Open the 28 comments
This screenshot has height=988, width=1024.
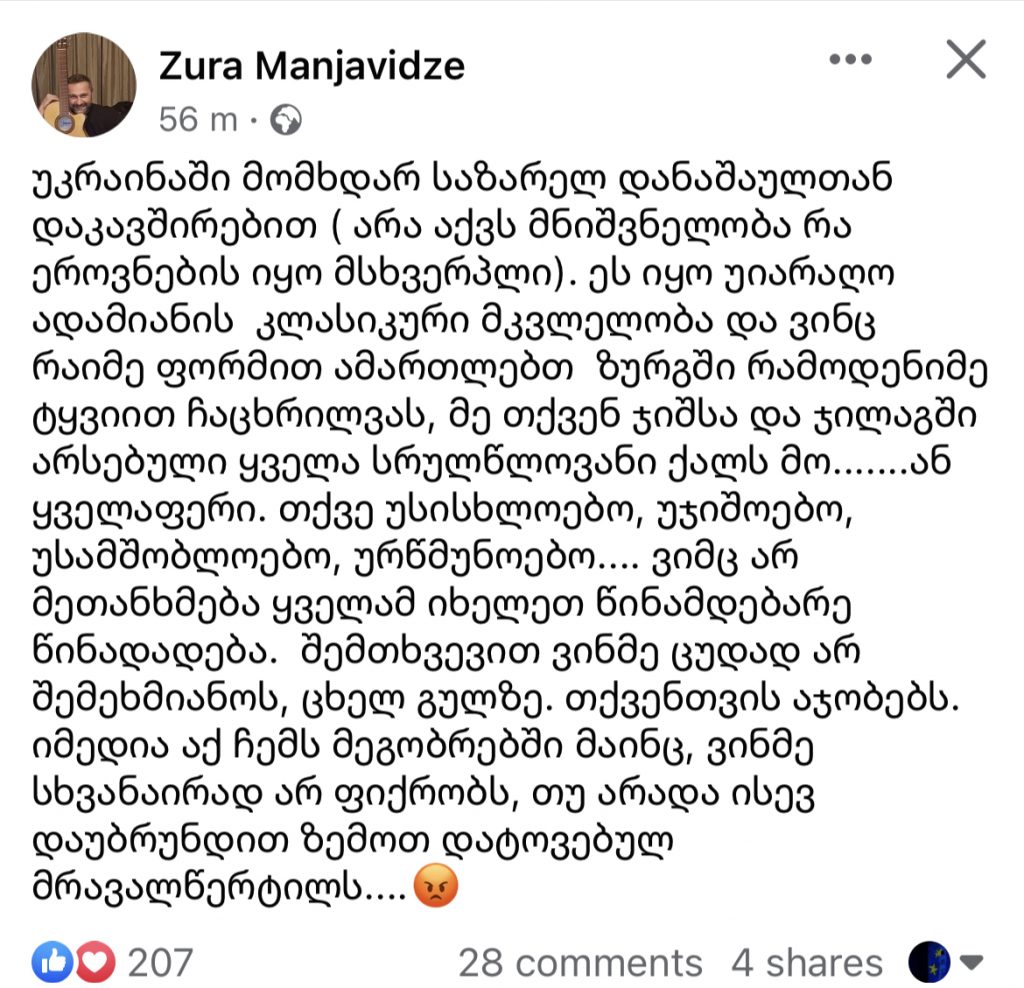point(580,963)
